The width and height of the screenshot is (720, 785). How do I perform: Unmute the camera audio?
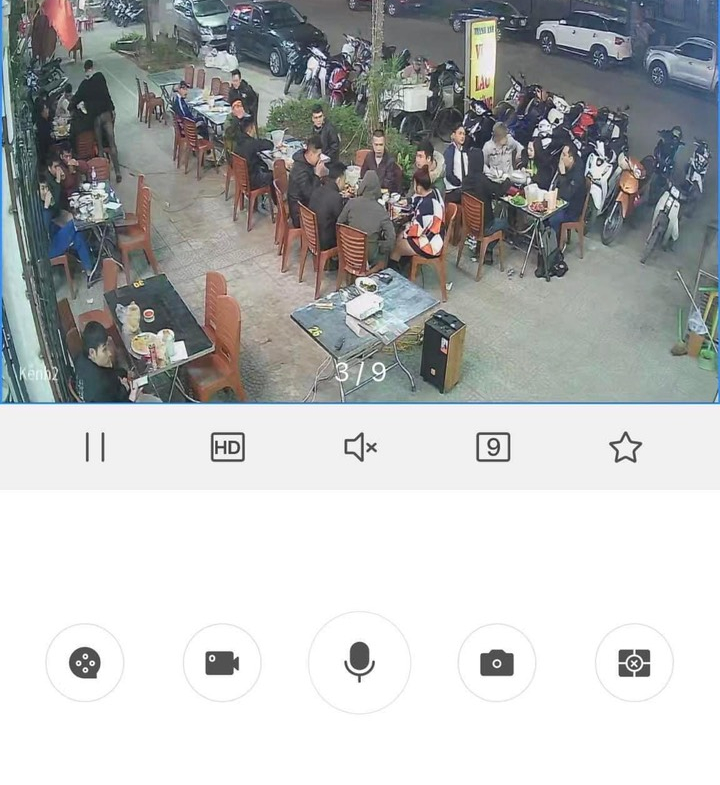pyautogui.click(x=360, y=447)
